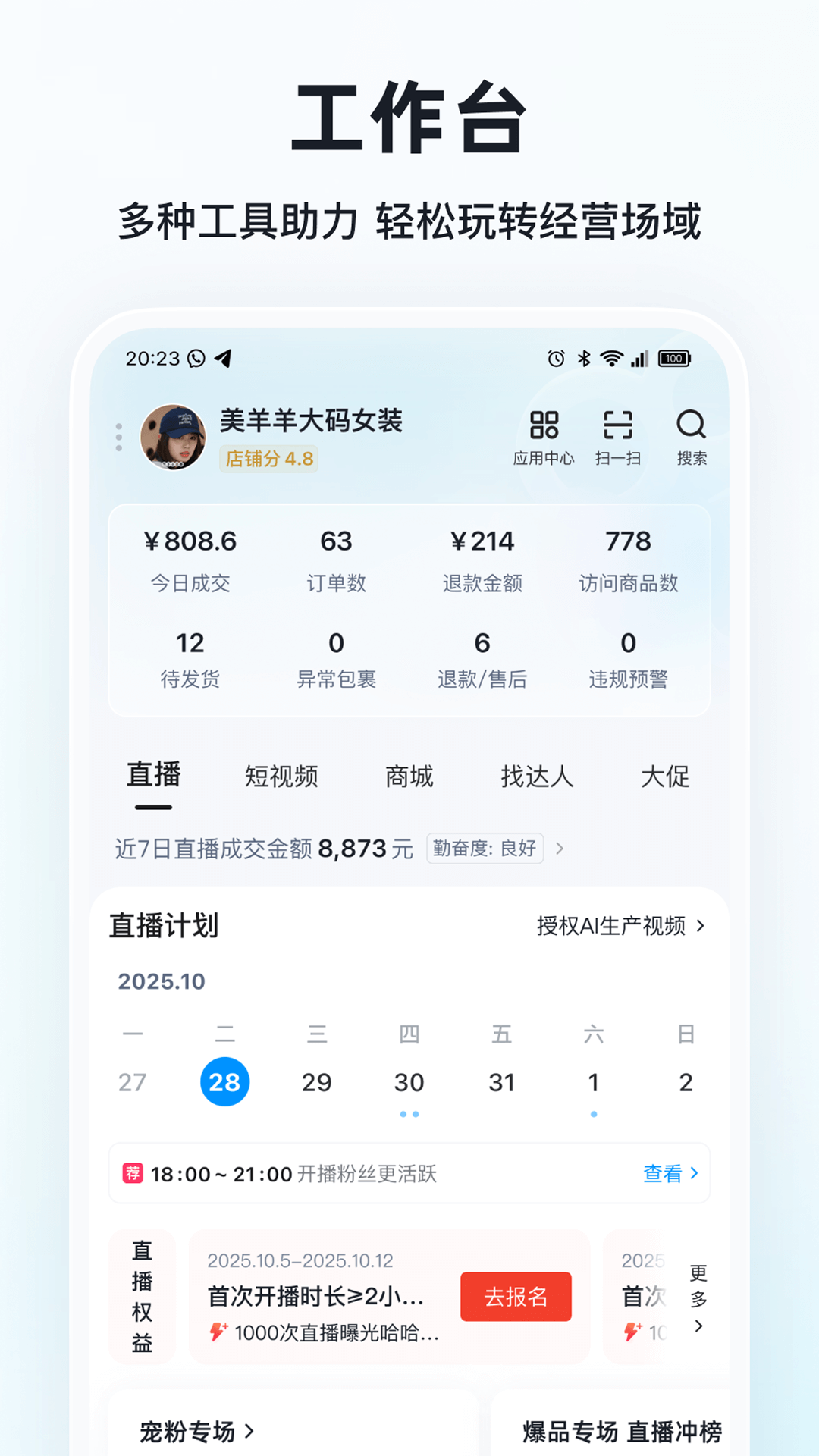The width and height of the screenshot is (819, 1456).
Task: Switch to the 商城 tab
Action: click(x=408, y=777)
